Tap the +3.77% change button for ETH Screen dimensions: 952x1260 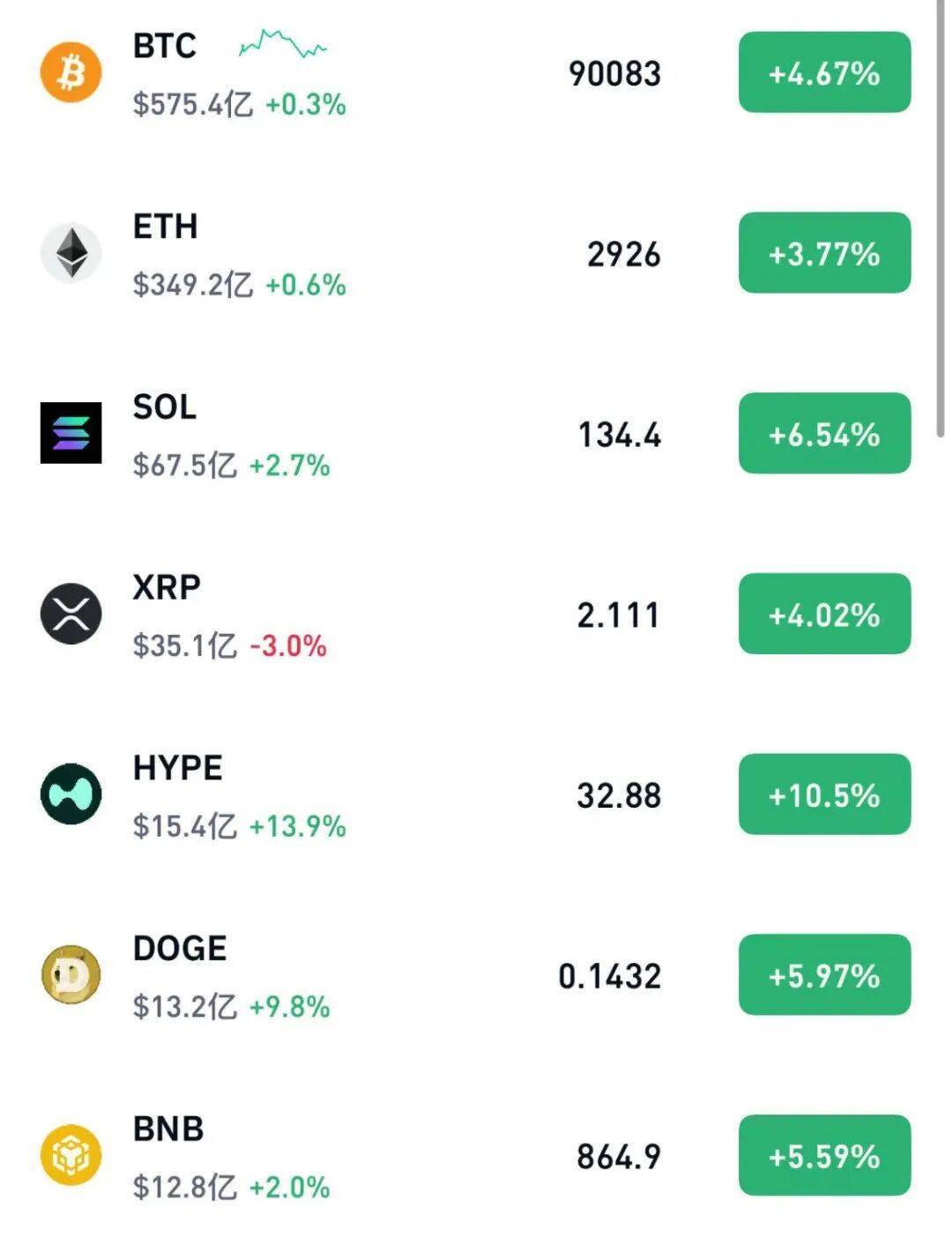coord(824,253)
